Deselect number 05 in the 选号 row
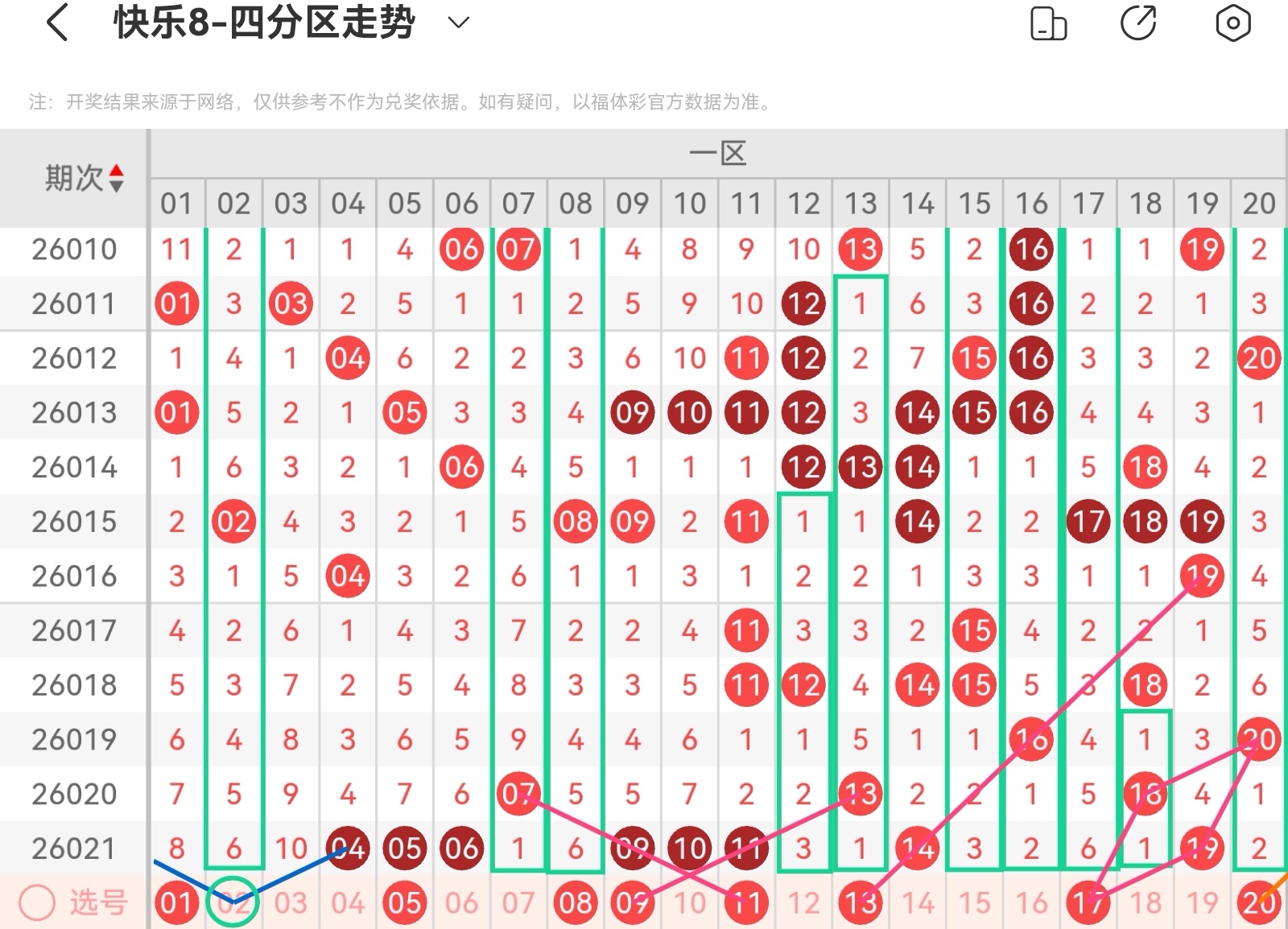 pyautogui.click(x=404, y=903)
